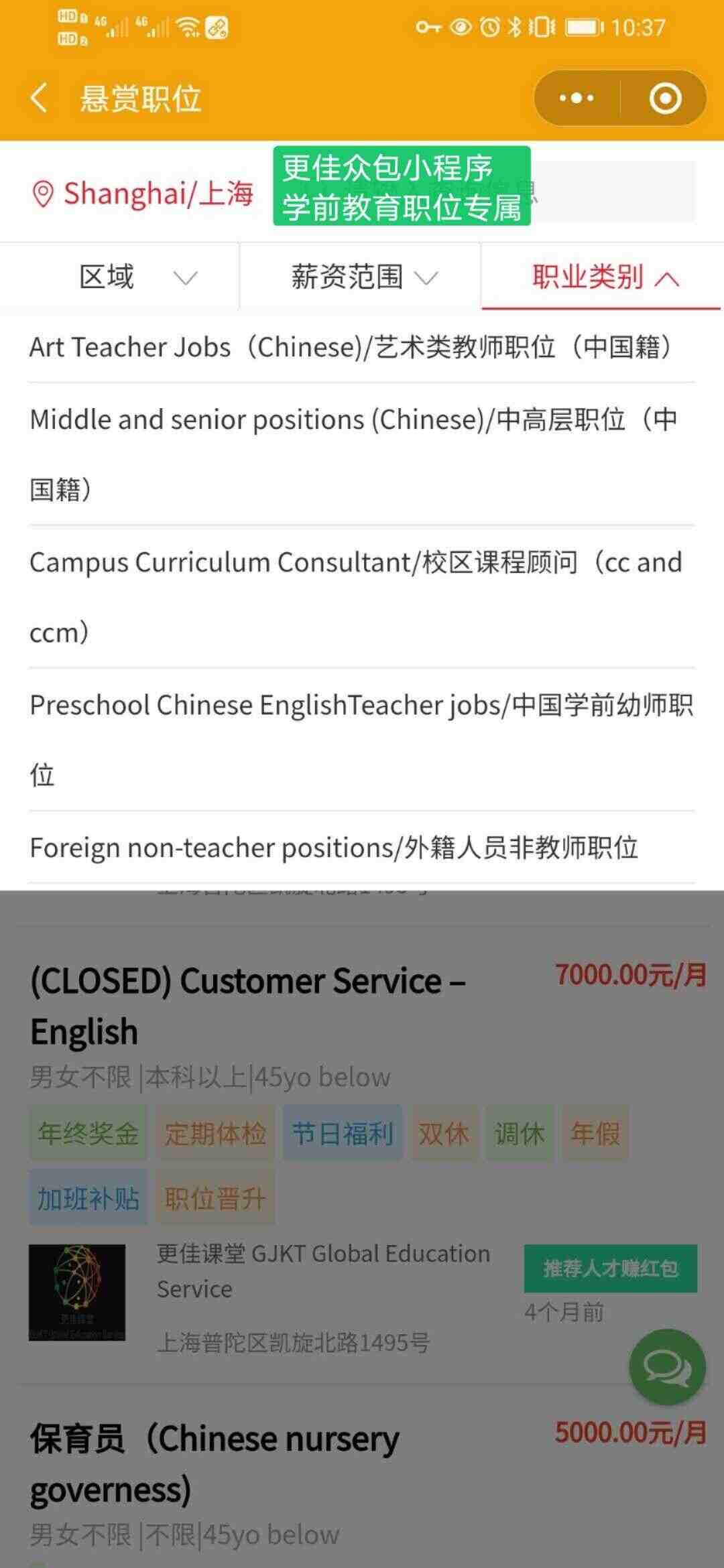The image size is (724, 1568).
Task: Open the 保育员 Chinese nursery governess listing
Action: click(x=215, y=1464)
